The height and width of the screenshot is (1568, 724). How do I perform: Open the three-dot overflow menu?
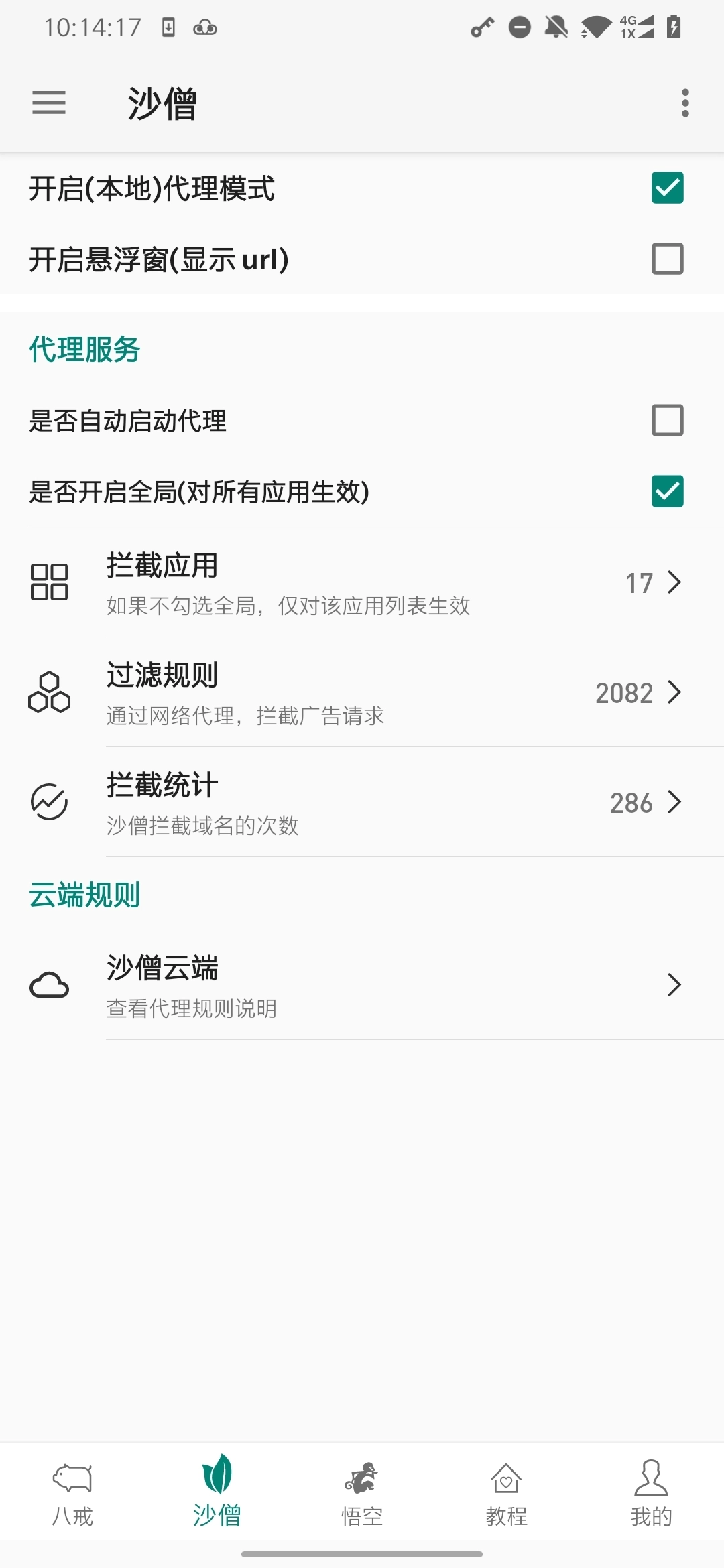coord(684,103)
